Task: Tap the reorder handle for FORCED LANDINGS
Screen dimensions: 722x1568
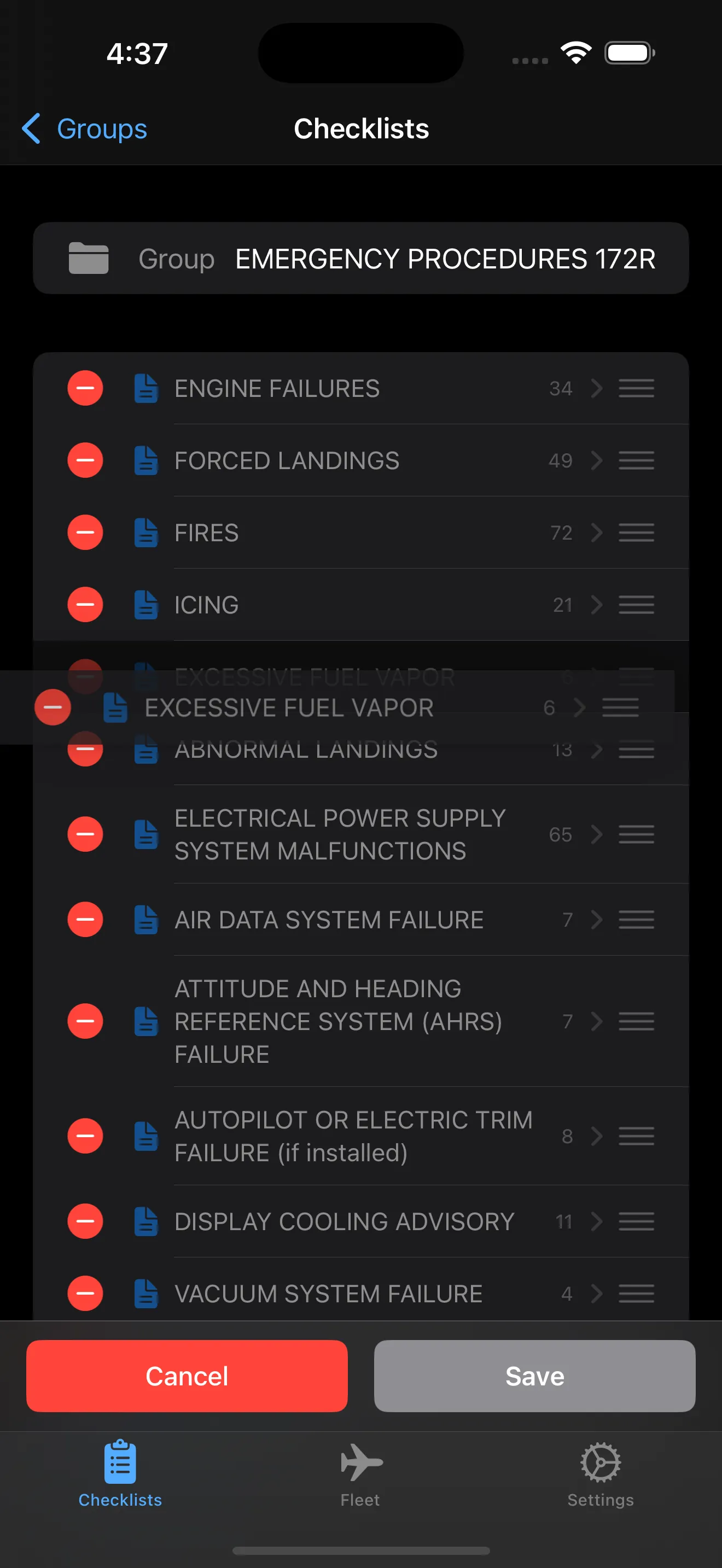Action: pos(636,460)
